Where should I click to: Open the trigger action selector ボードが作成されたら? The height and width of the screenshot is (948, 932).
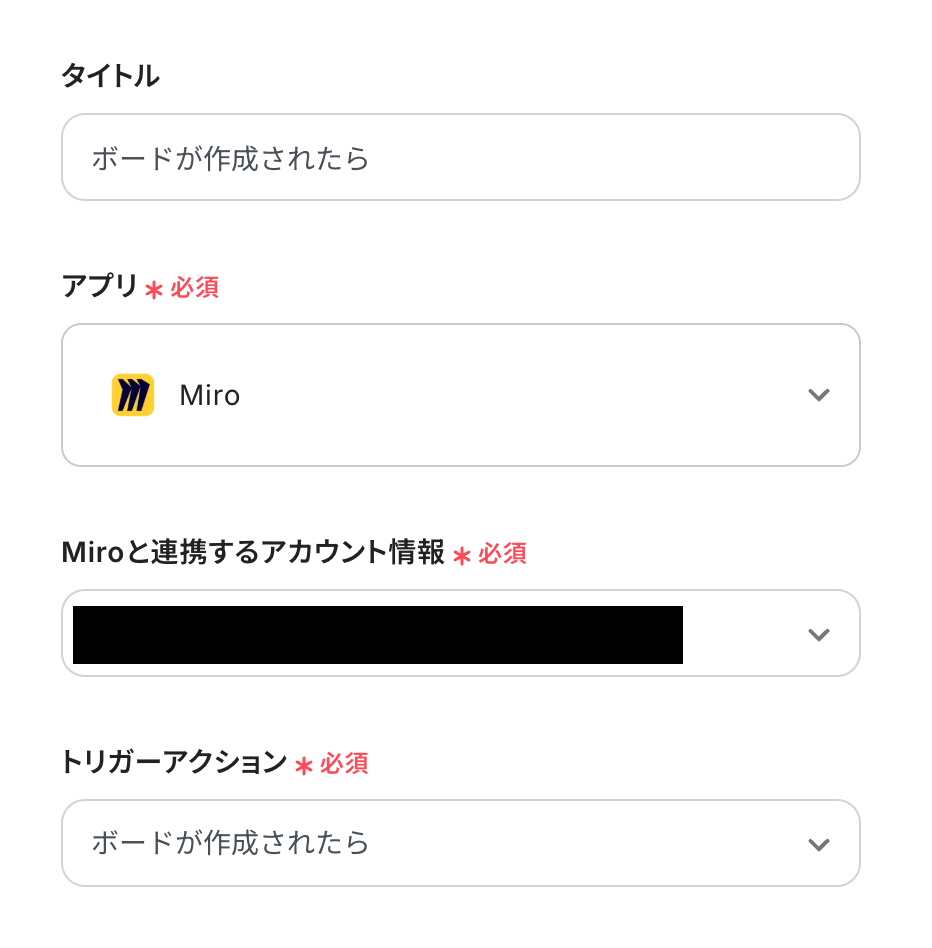460,842
